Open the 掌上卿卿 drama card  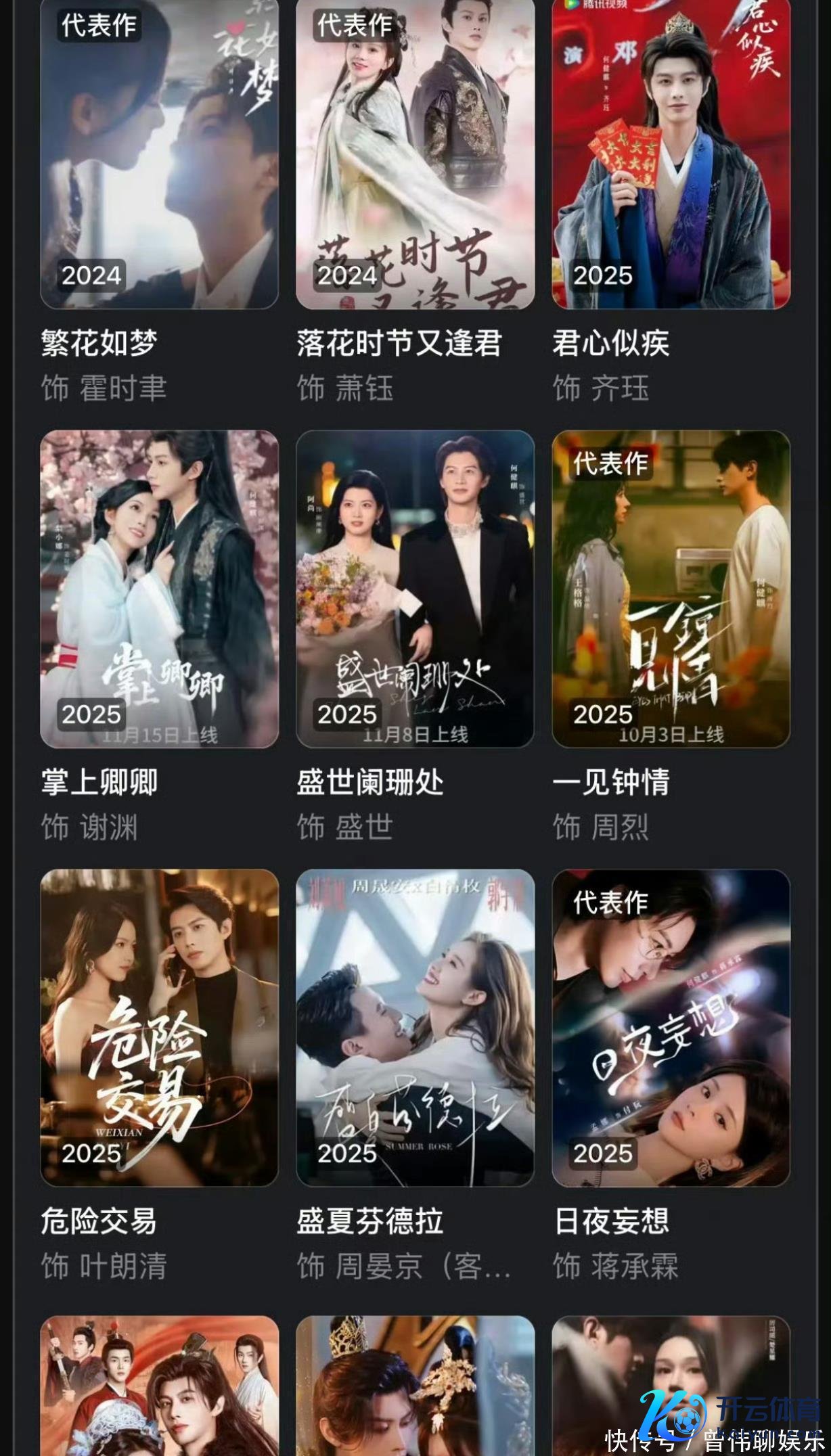click(x=159, y=589)
